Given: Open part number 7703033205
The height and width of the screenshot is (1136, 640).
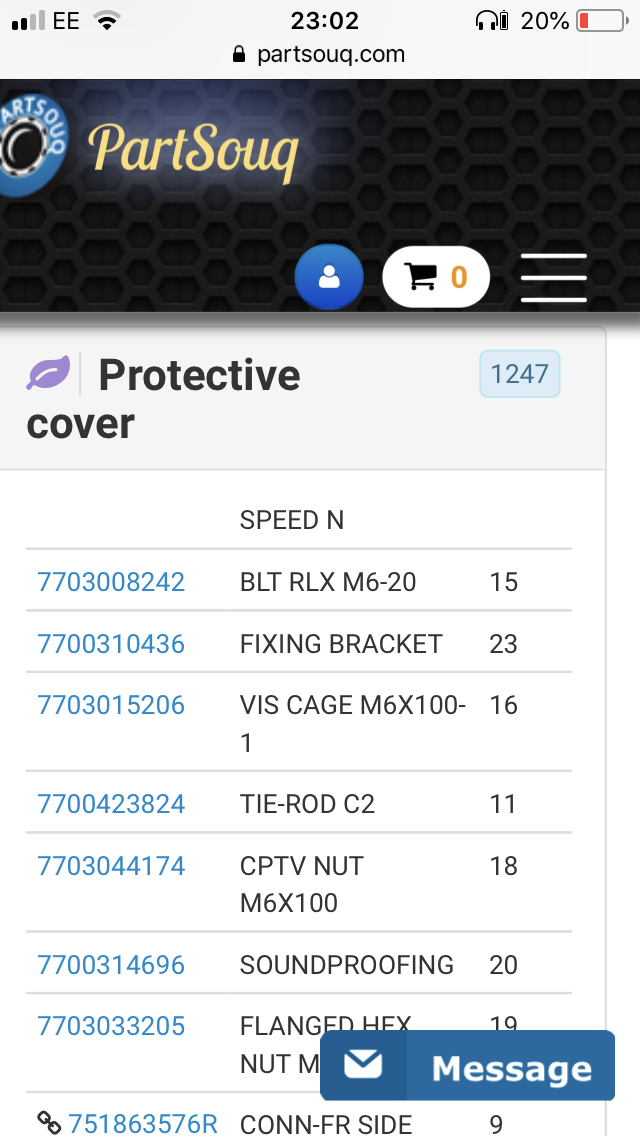Looking at the screenshot, I should click(x=111, y=1026).
